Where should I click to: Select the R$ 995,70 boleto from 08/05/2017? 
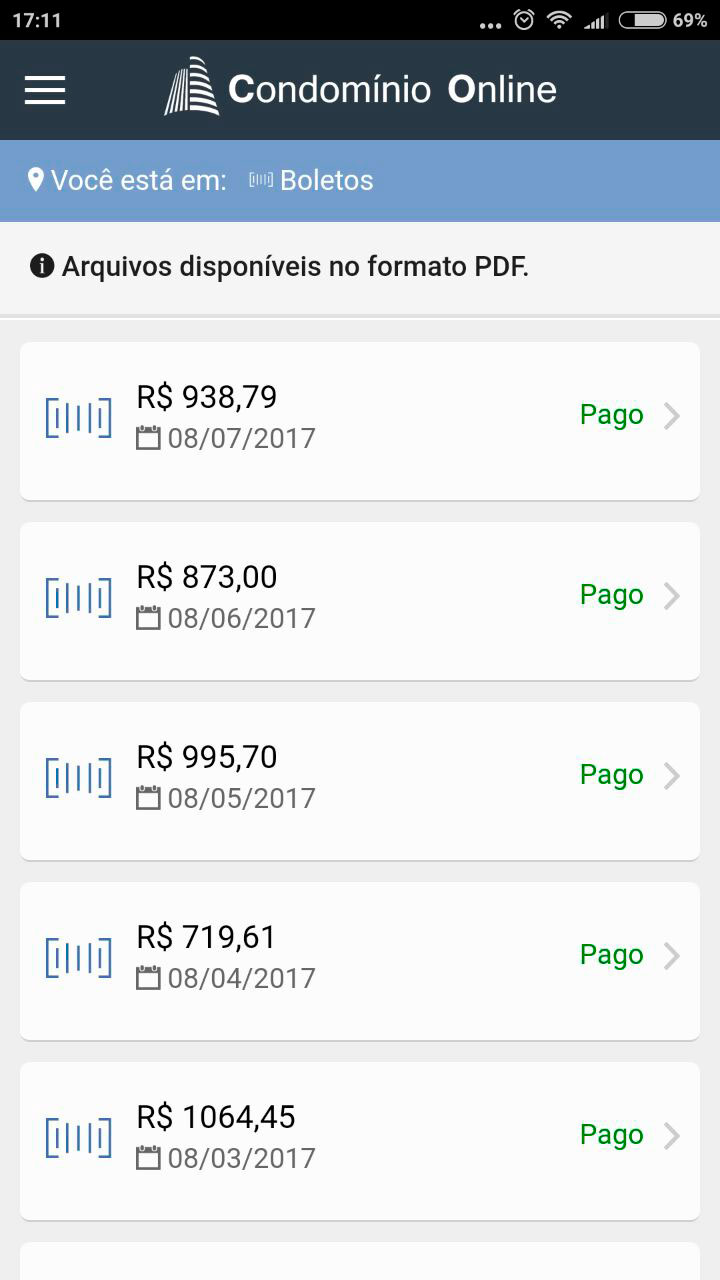(360, 781)
